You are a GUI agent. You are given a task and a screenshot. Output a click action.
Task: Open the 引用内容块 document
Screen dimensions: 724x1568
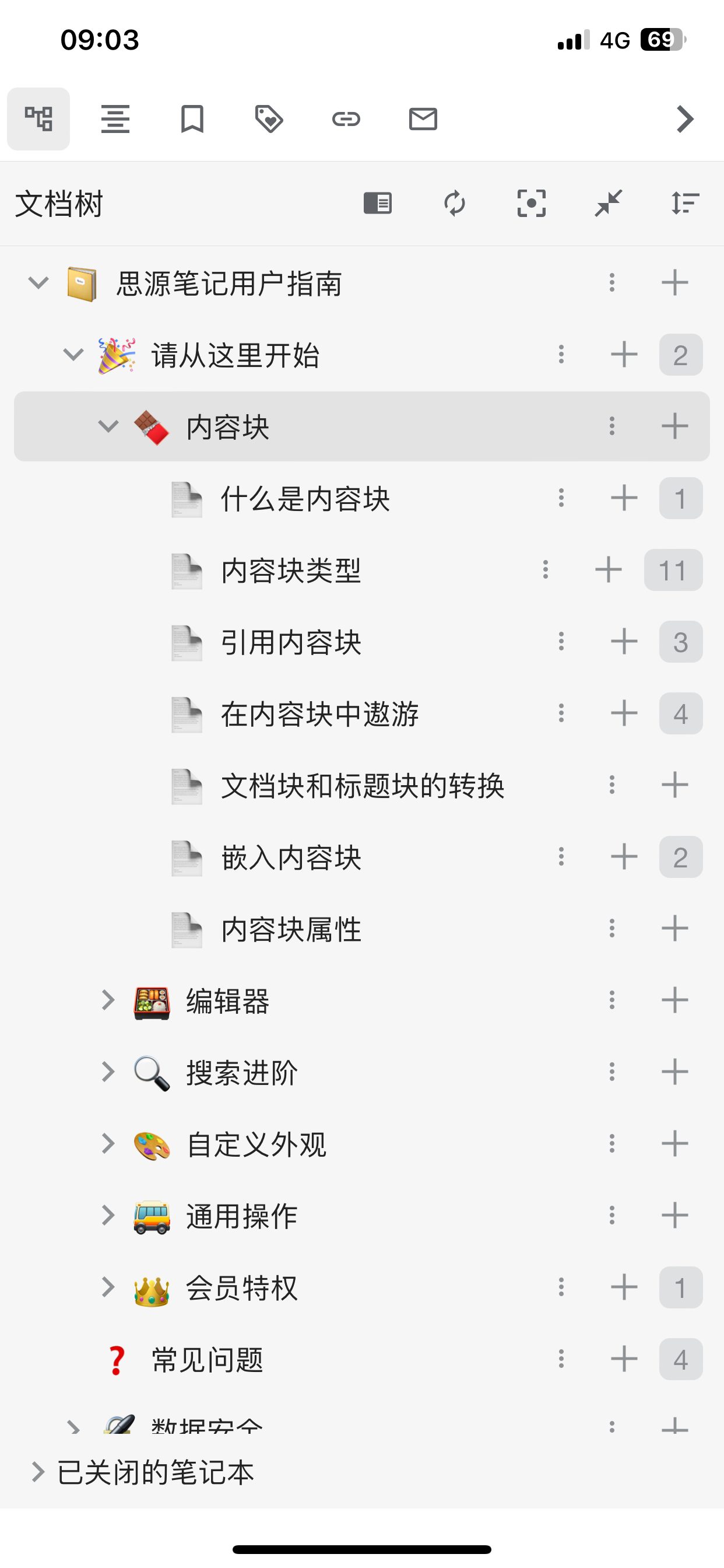(x=291, y=642)
